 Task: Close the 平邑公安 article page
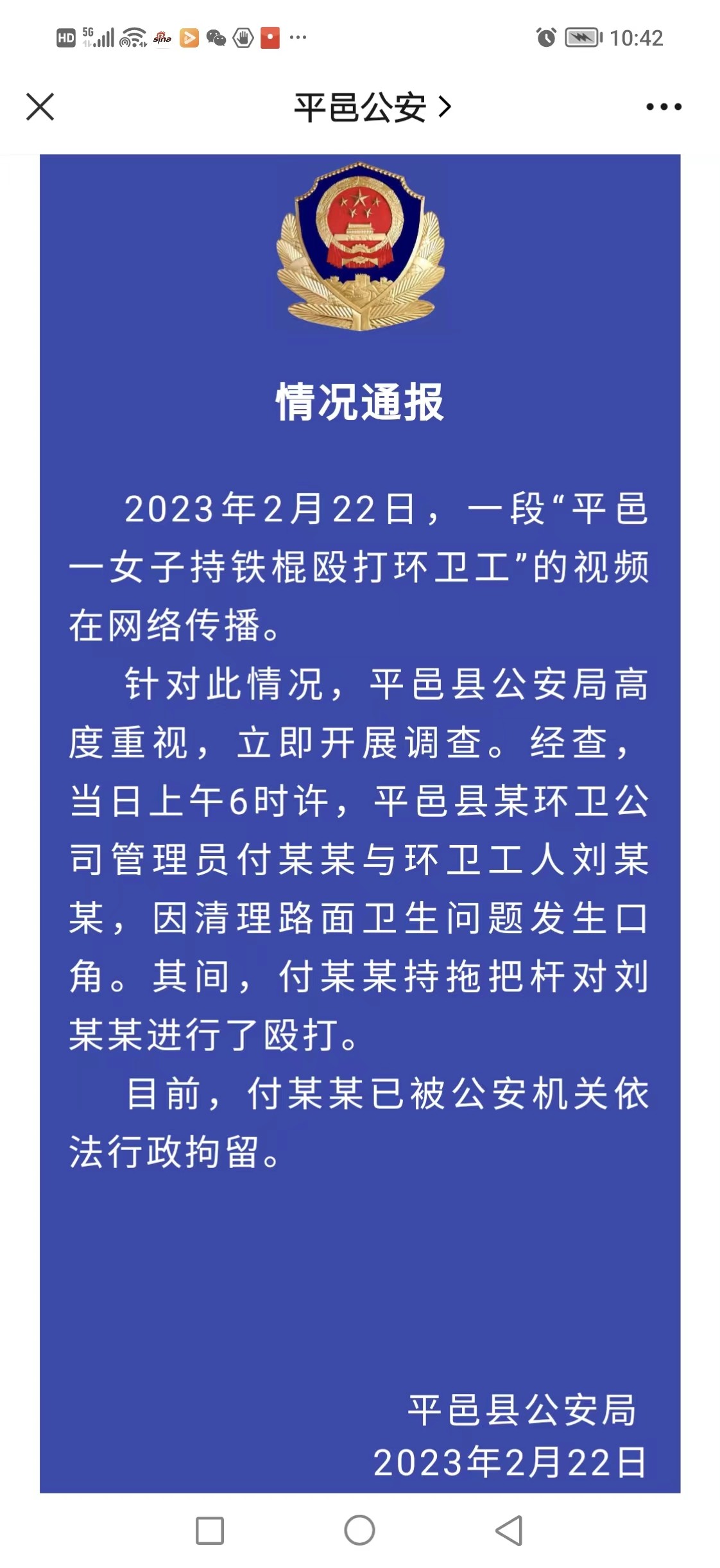pos(40,107)
